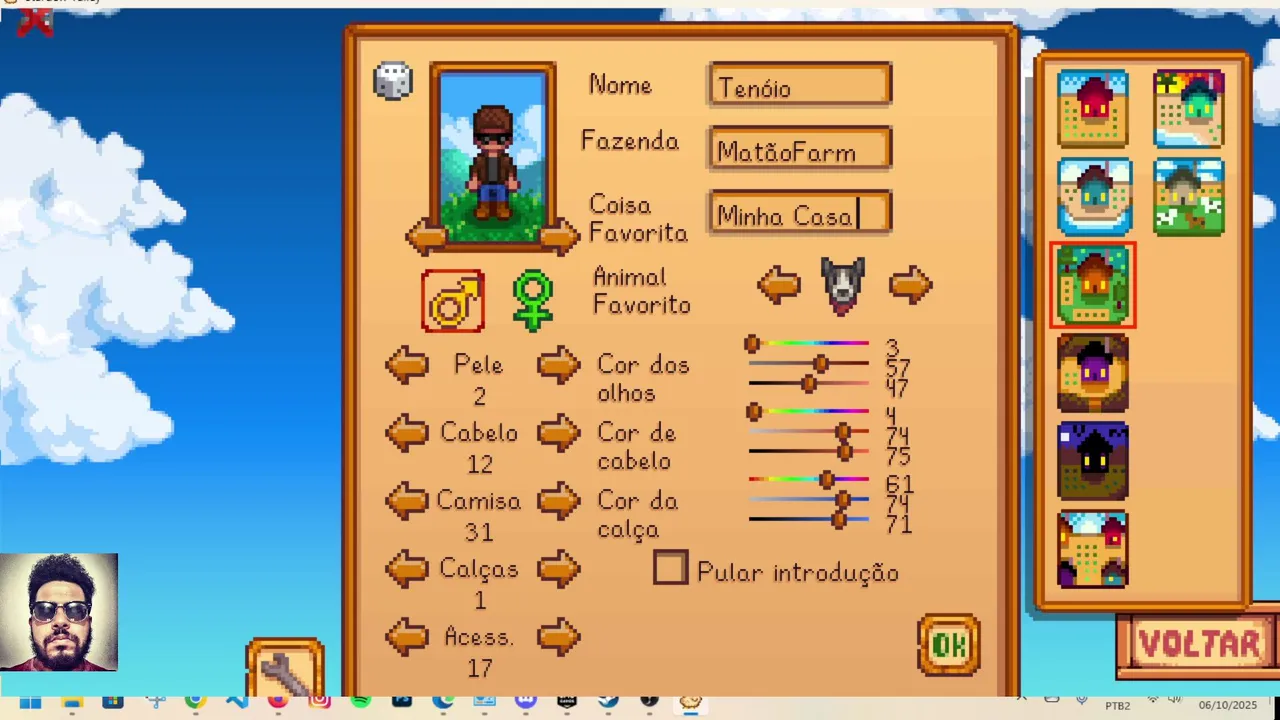Rotate character preview to the right
The height and width of the screenshot is (720, 1280).
tap(560, 237)
